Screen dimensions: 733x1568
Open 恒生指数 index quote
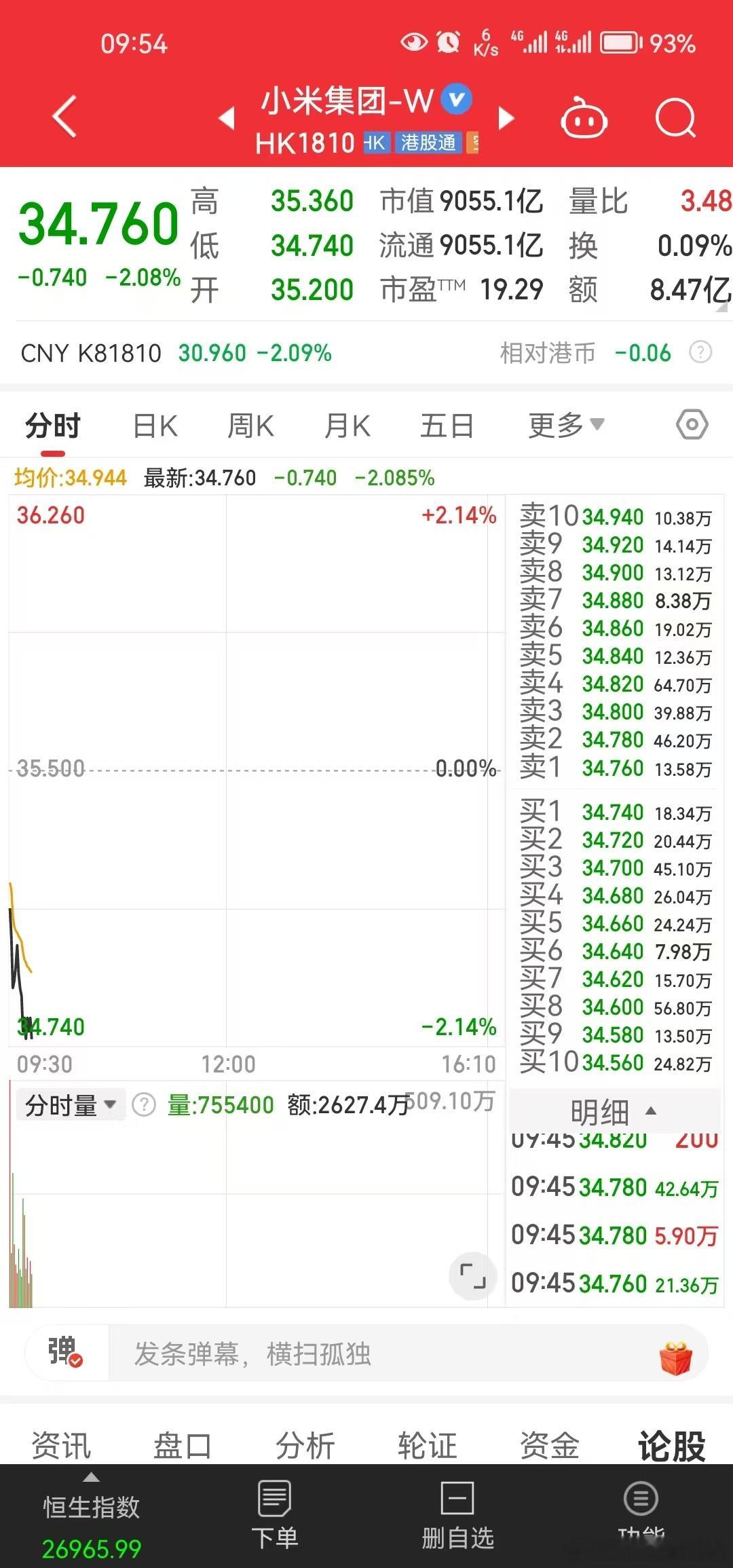pos(90,1514)
